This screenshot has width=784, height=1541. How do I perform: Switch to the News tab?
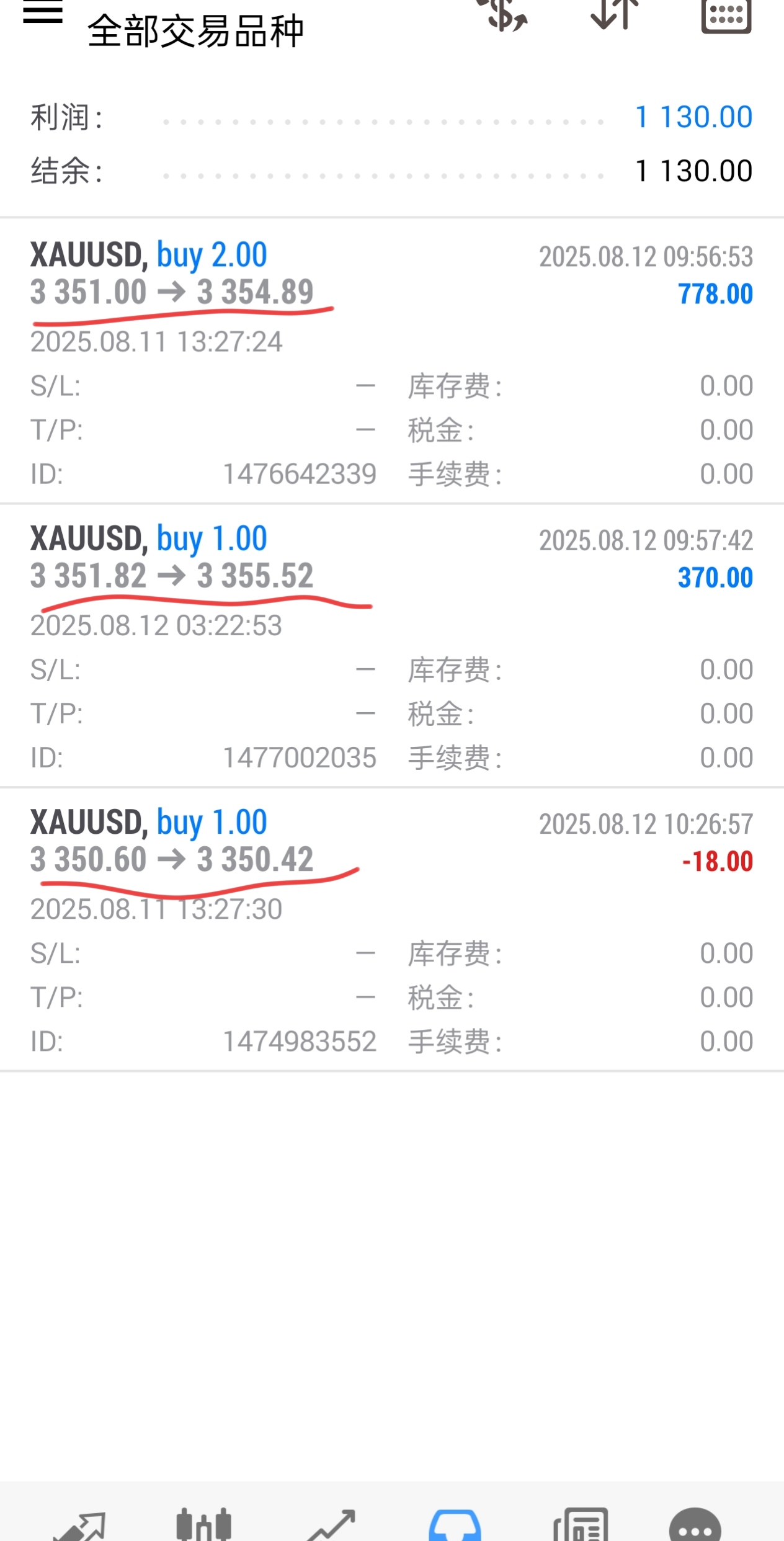click(581, 1524)
